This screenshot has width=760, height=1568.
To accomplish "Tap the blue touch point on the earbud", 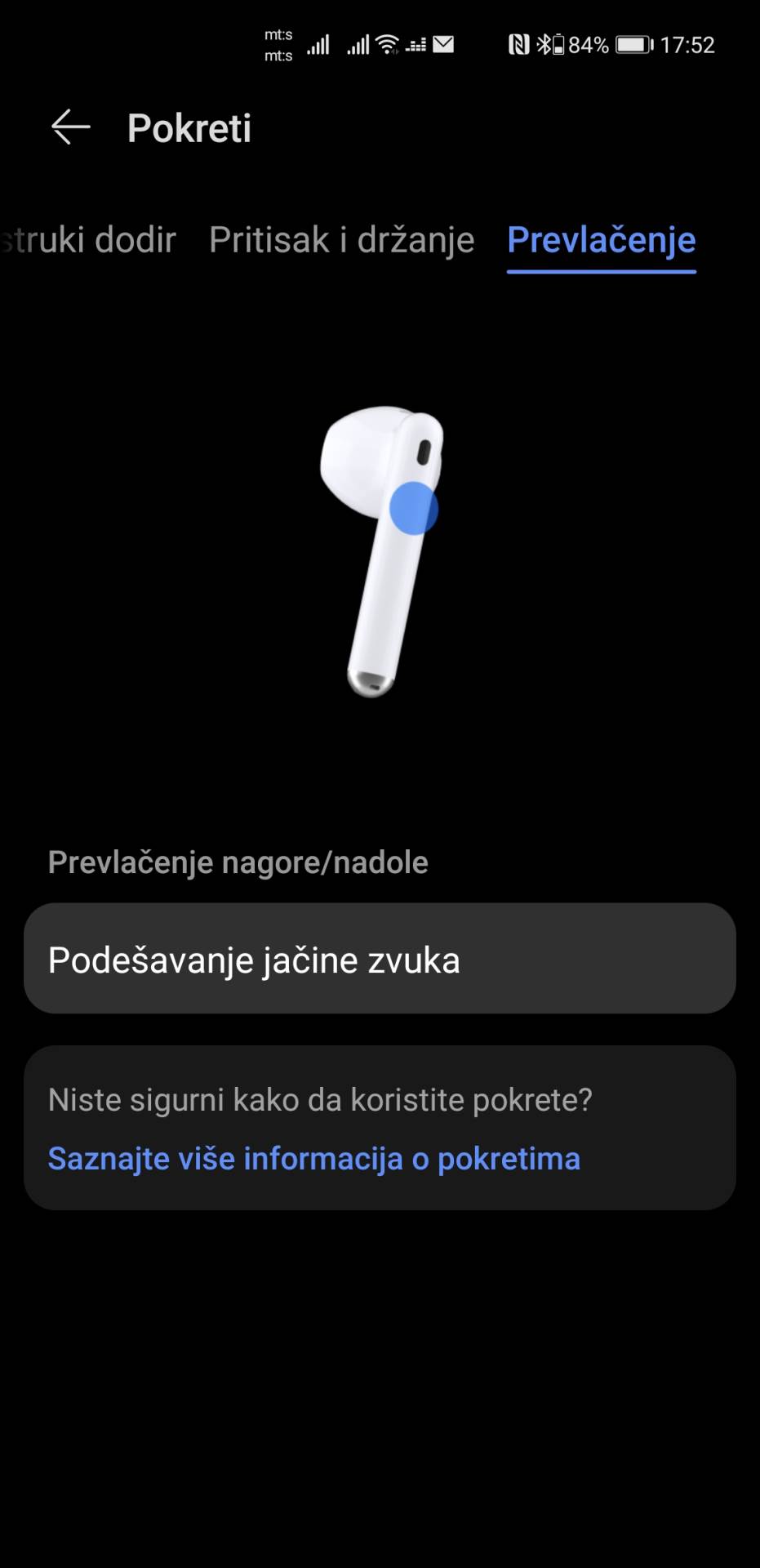I will pos(415,508).
